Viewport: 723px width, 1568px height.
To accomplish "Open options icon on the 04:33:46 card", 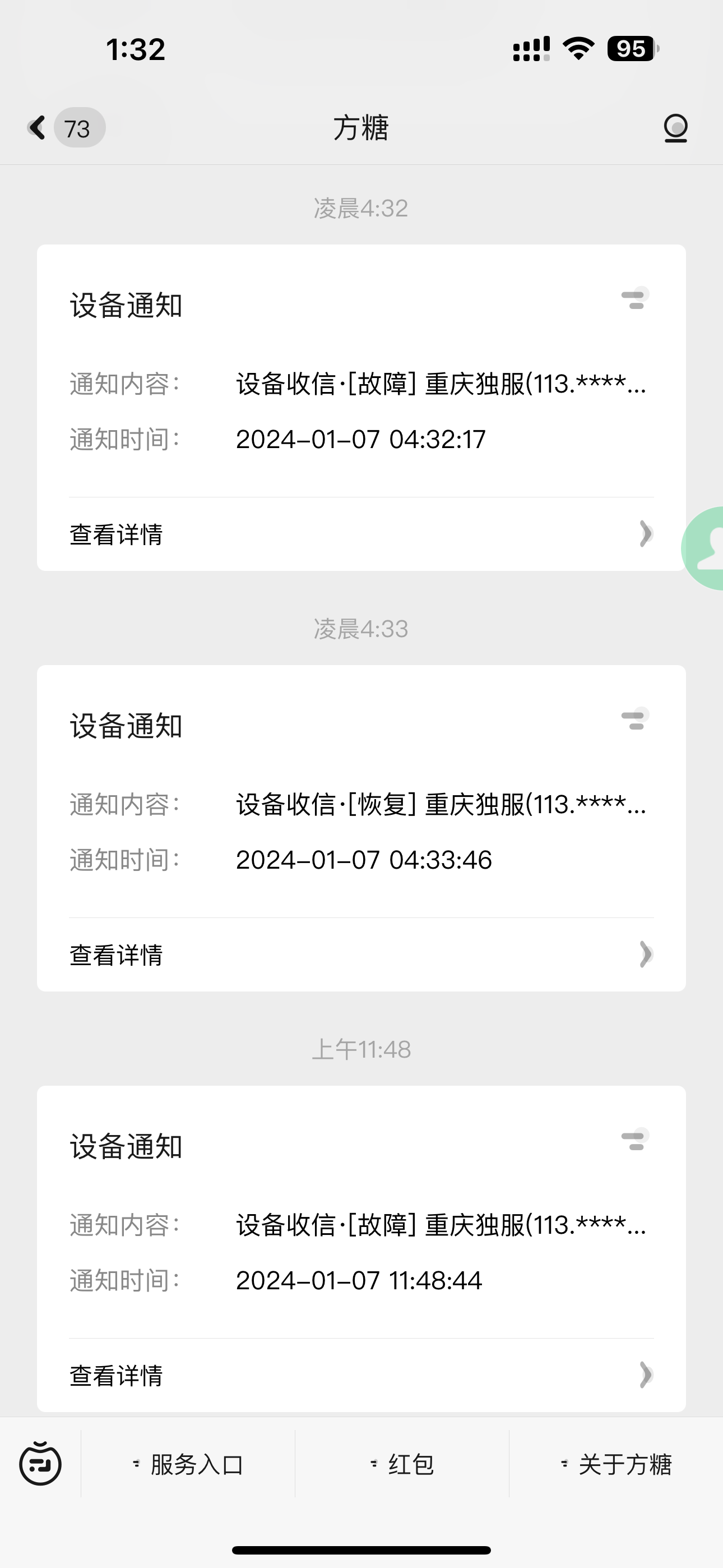I will [x=634, y=720].
